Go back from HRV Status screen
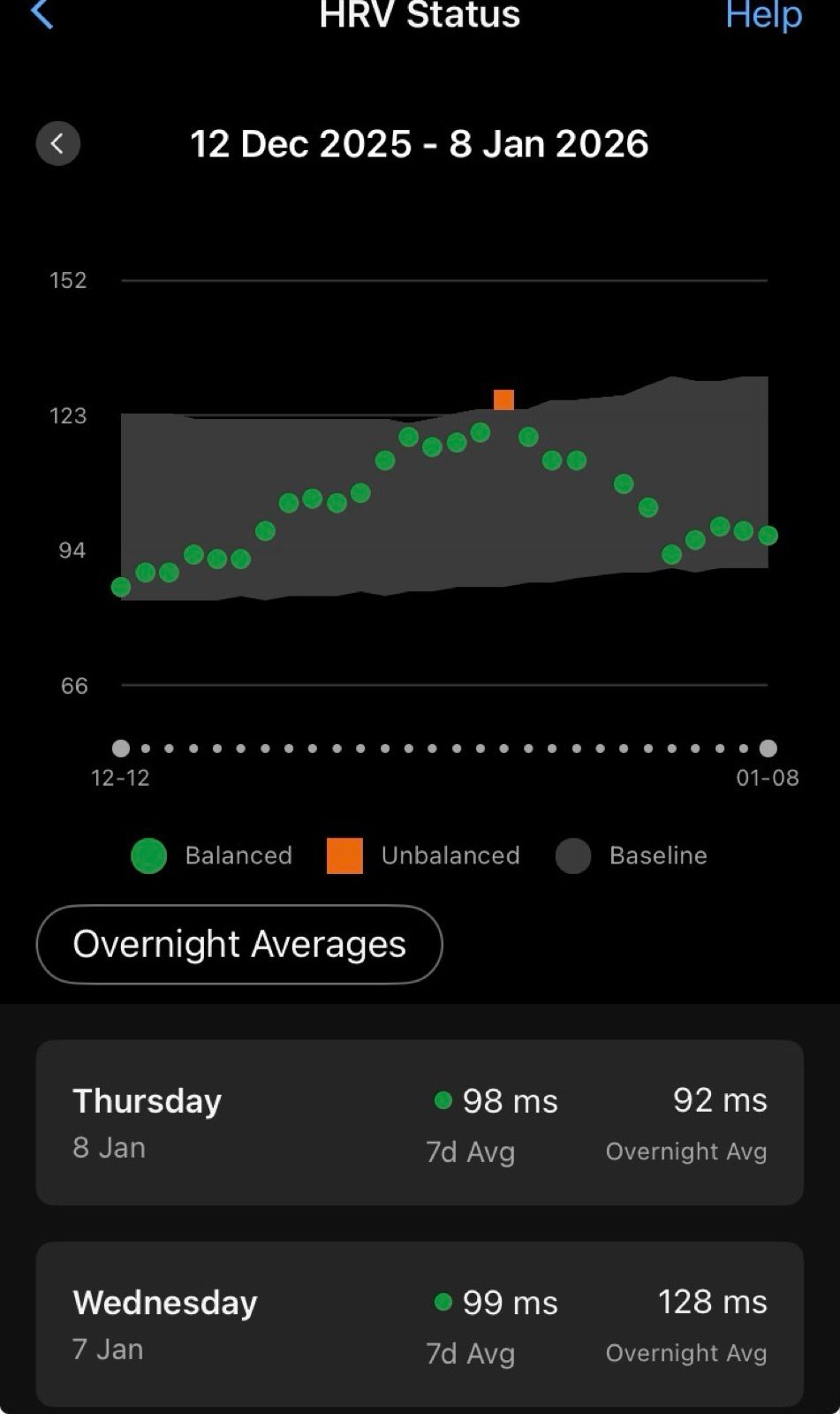Image resolution: width=840 pixels, height=1414 pixels. [42, 14]
